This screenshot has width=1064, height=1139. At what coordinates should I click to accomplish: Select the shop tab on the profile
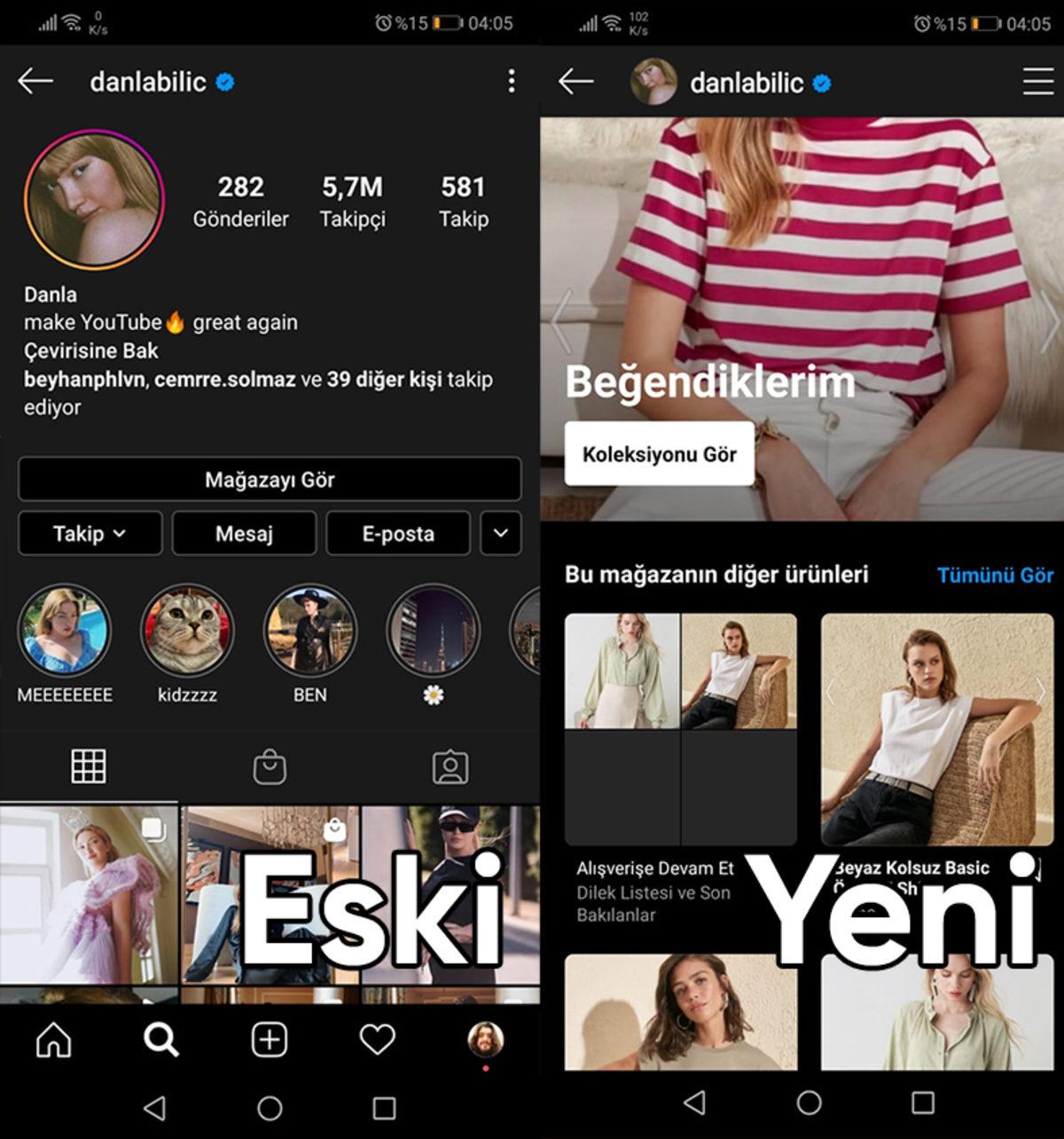(270, 766)
